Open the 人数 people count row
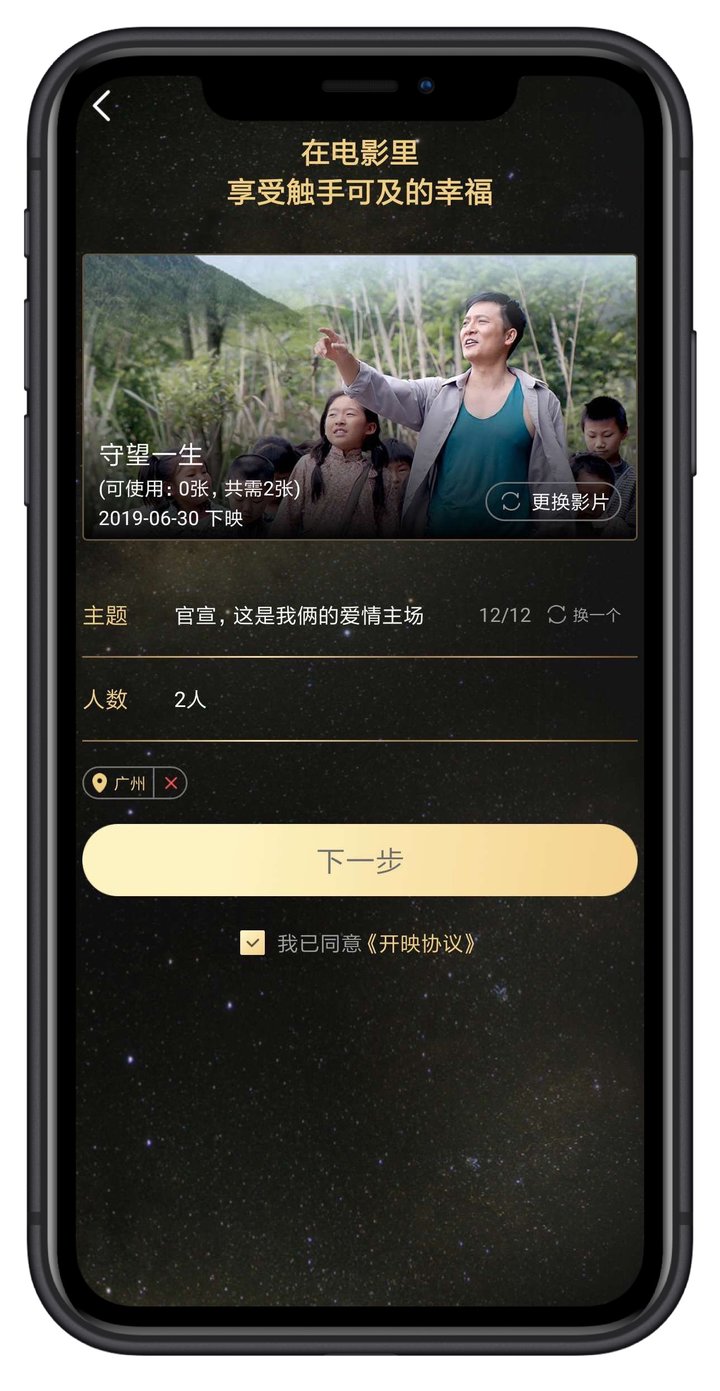This screenshot has height=1391, width=720. [x=358, y=700]
